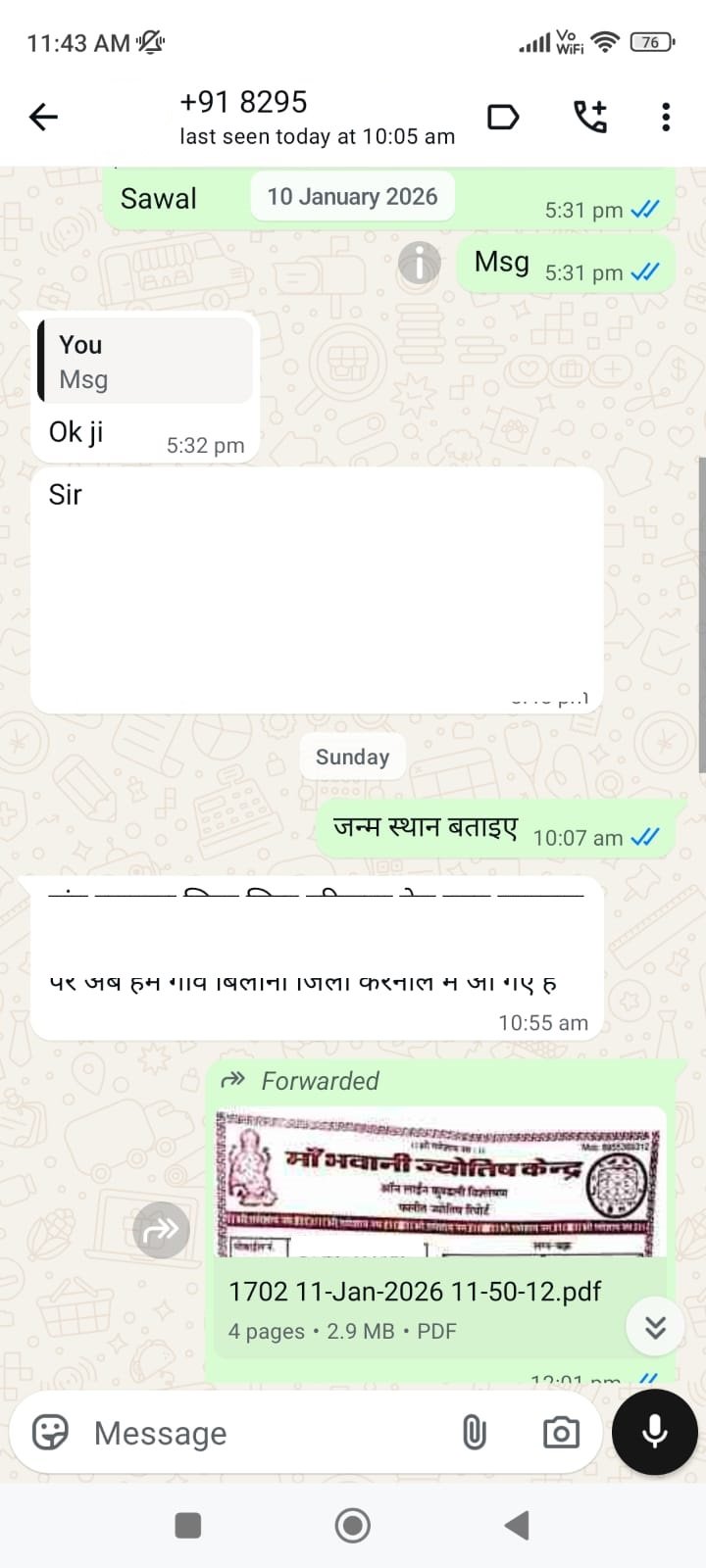Open the label tag icon
706x1568 pixels.
[502, 118]
